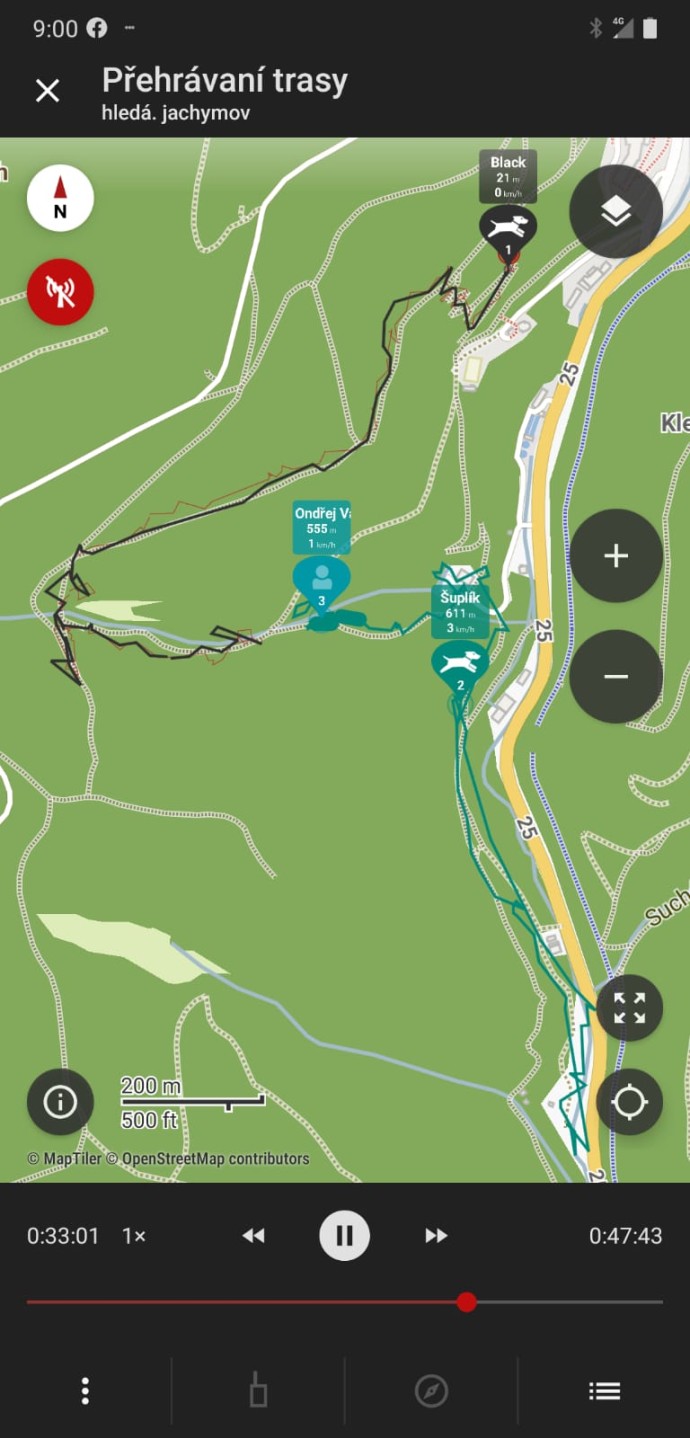Reset map orientation with north compass
This screenshot has height=1438, width=690.
pos(60,198)
